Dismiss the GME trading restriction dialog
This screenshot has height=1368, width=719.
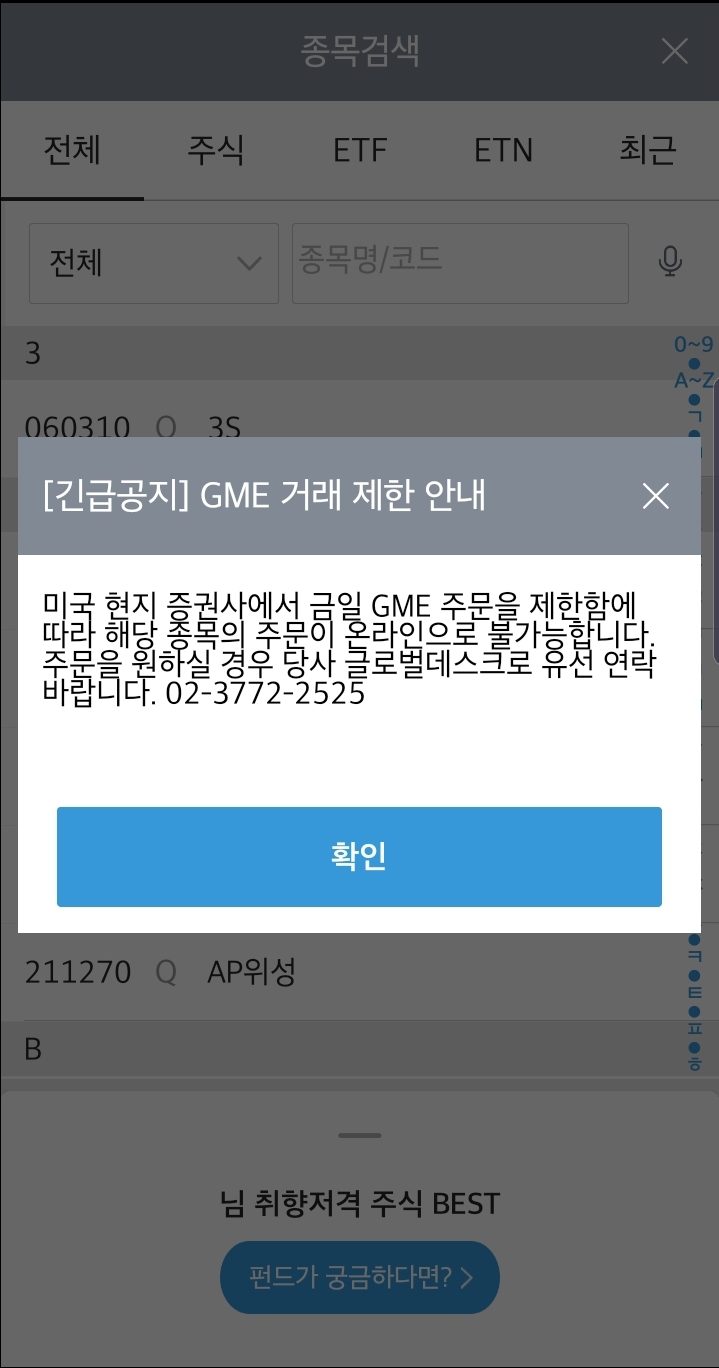[655, 496]
